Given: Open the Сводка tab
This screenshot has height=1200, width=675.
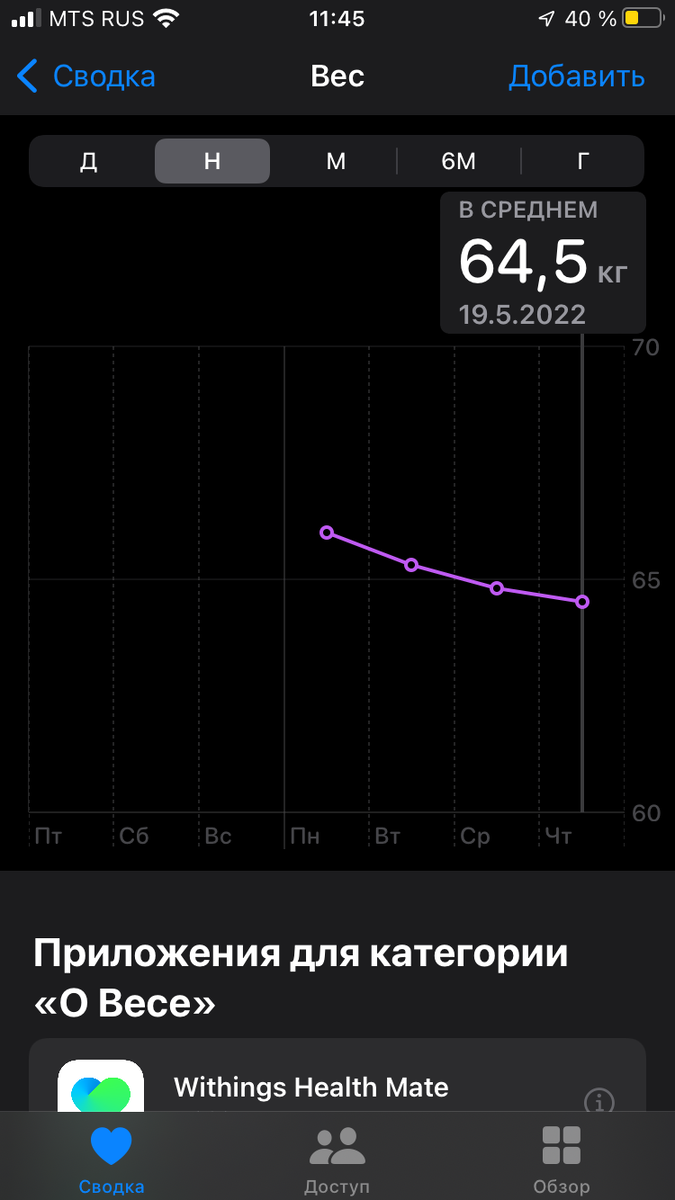Looking at the screenshot, I should (x=111, y=1160).
